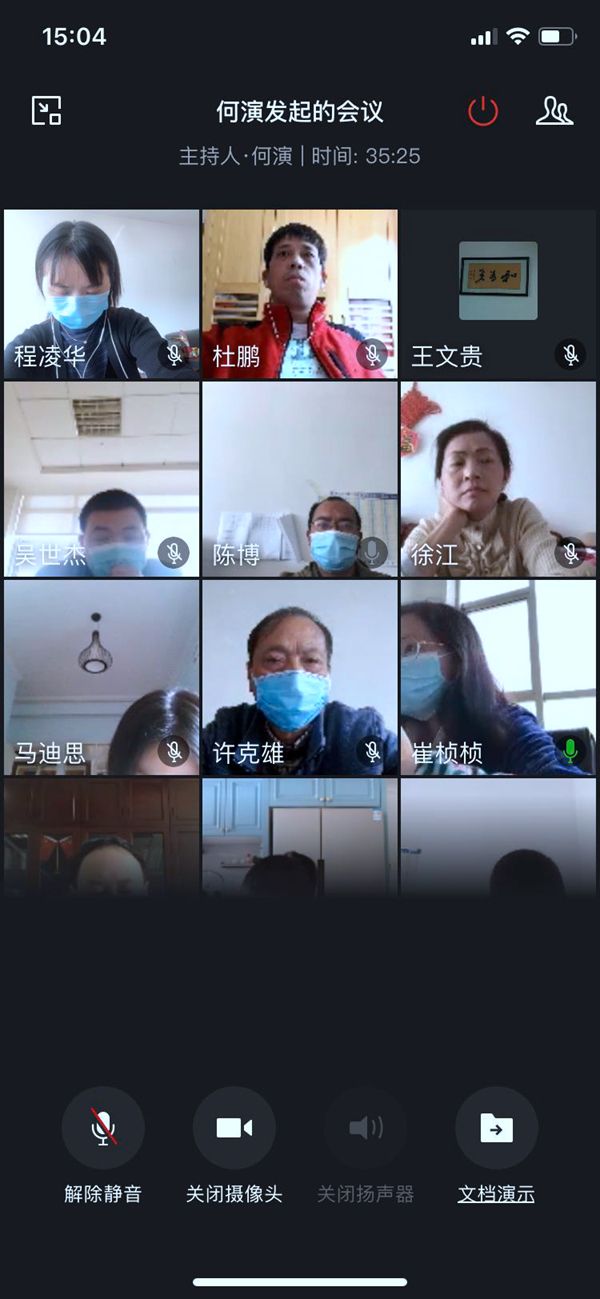The width and height of the screenshot is (600, 1299).
Task: Tap 陈博's video tile
Action: [x=299, y=479]
